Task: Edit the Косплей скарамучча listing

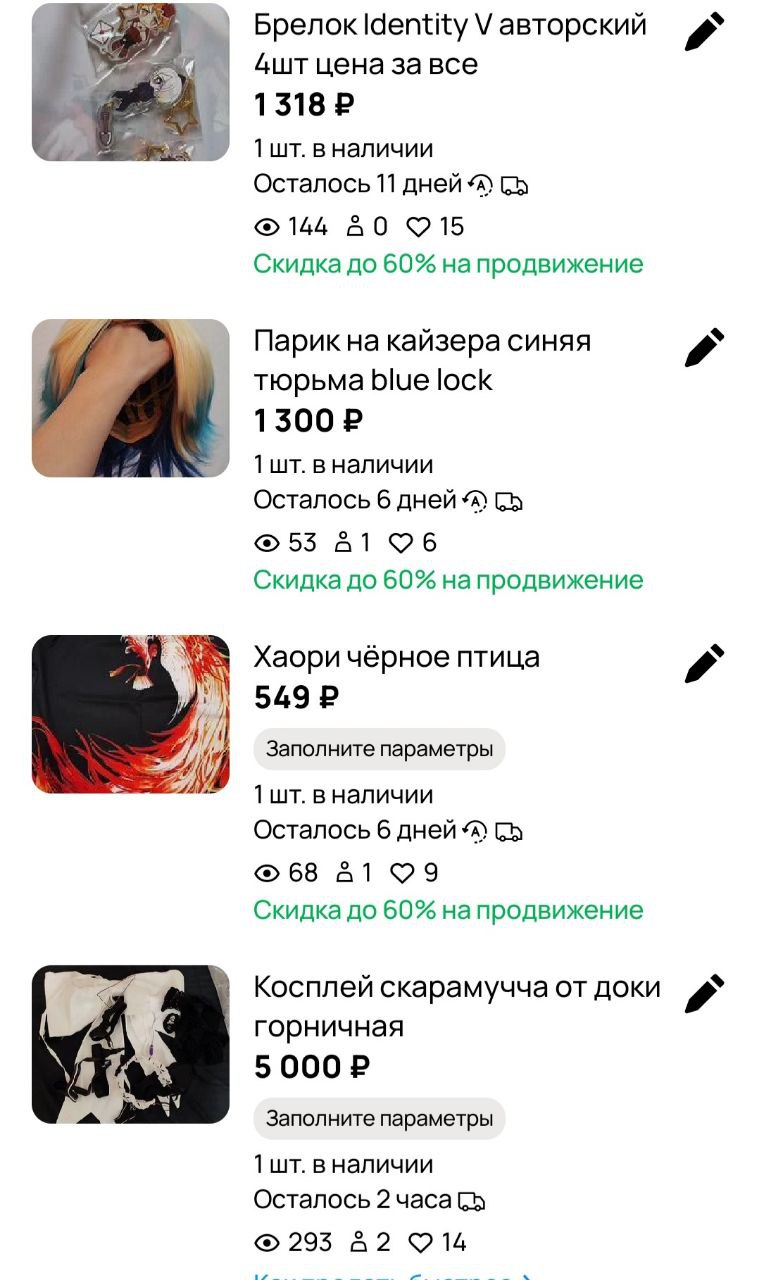Action: point(704,994)
